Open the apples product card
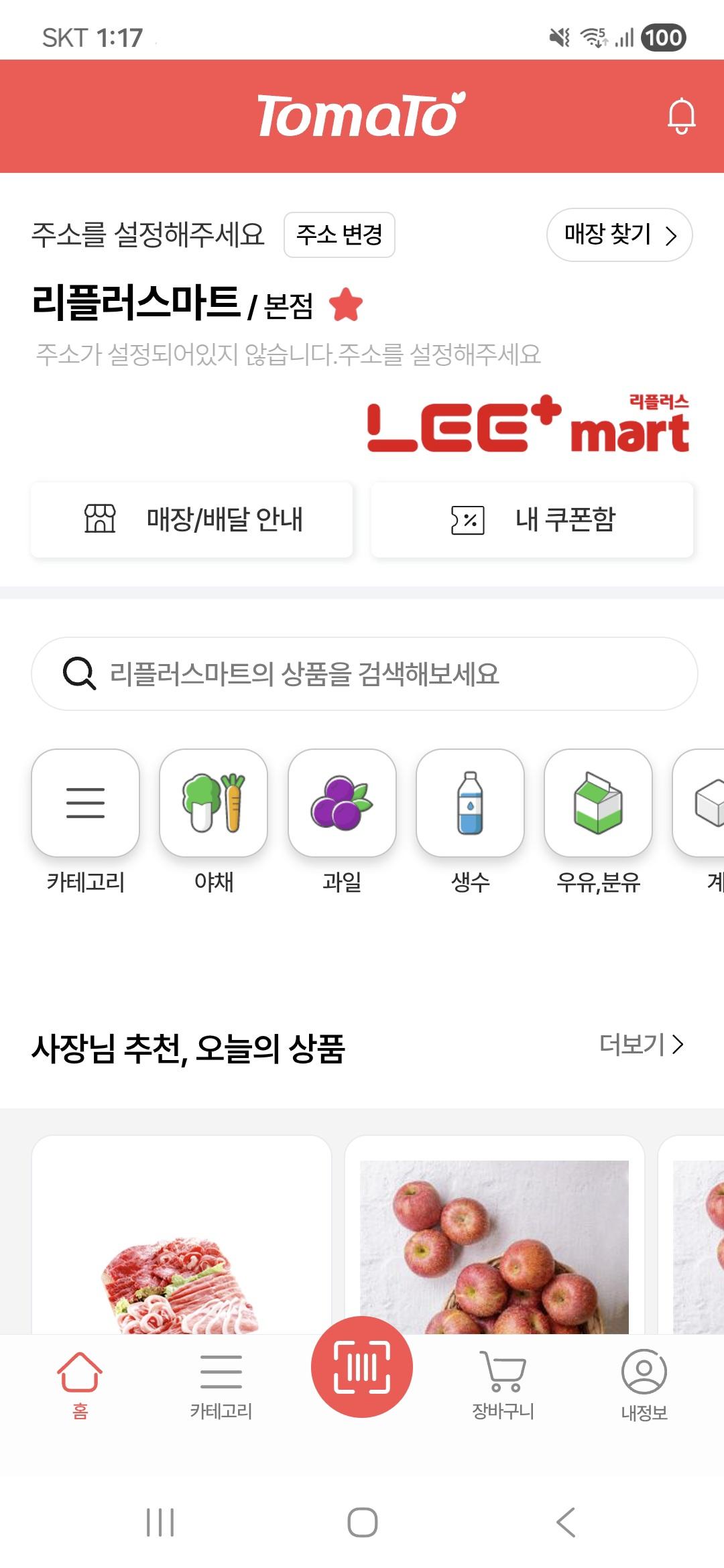The height and width of the screenshot is (1568, 724). [x=495, y=1234]
